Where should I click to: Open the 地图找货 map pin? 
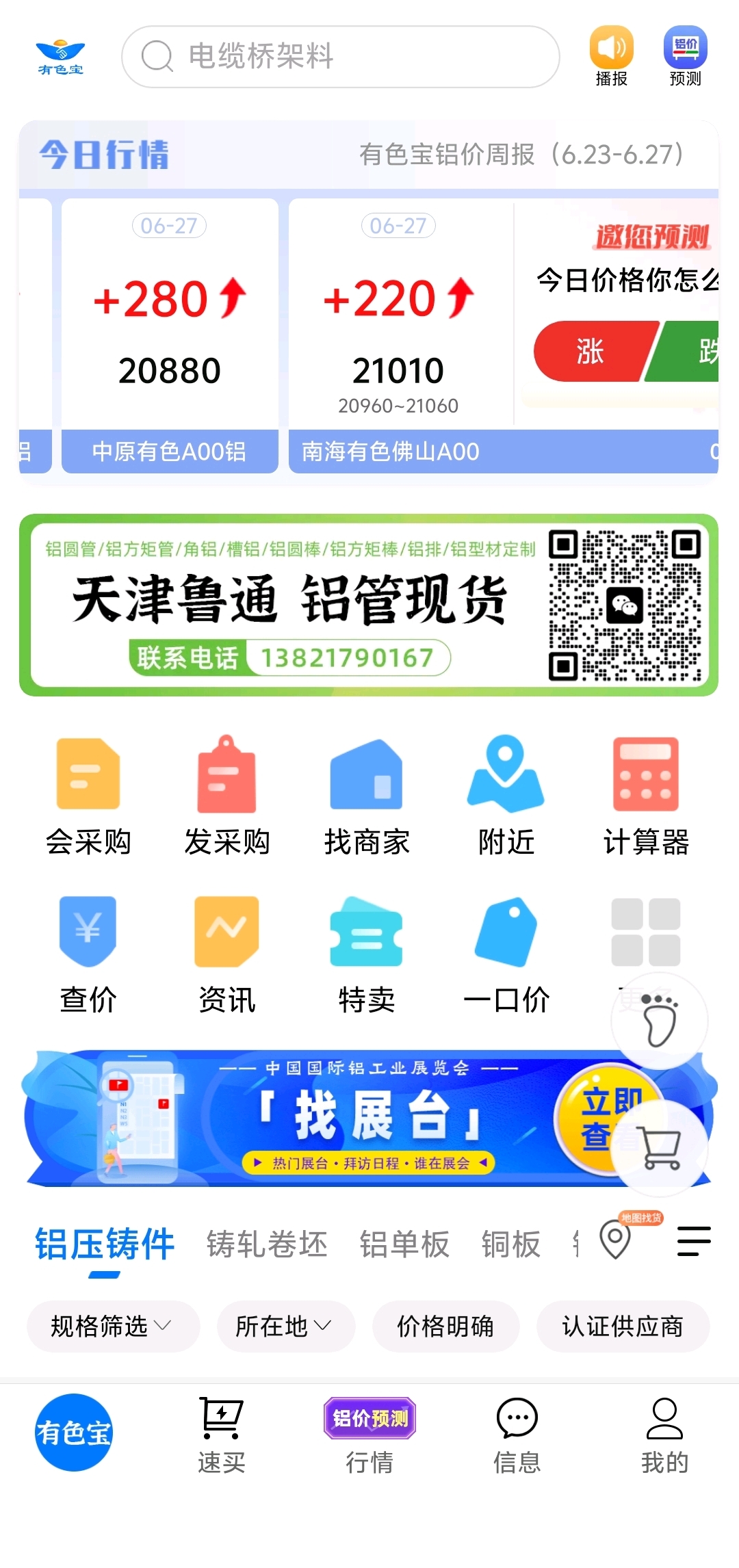pyautogui.click(x=616, y=1238)
